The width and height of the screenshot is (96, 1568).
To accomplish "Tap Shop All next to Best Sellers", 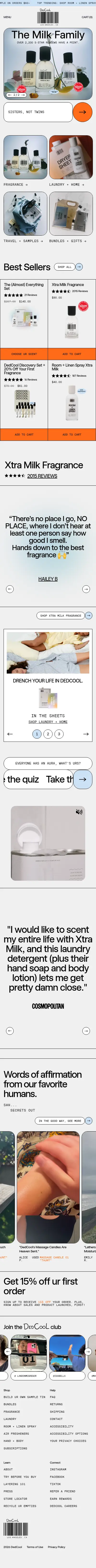I will tap(64, 267).
